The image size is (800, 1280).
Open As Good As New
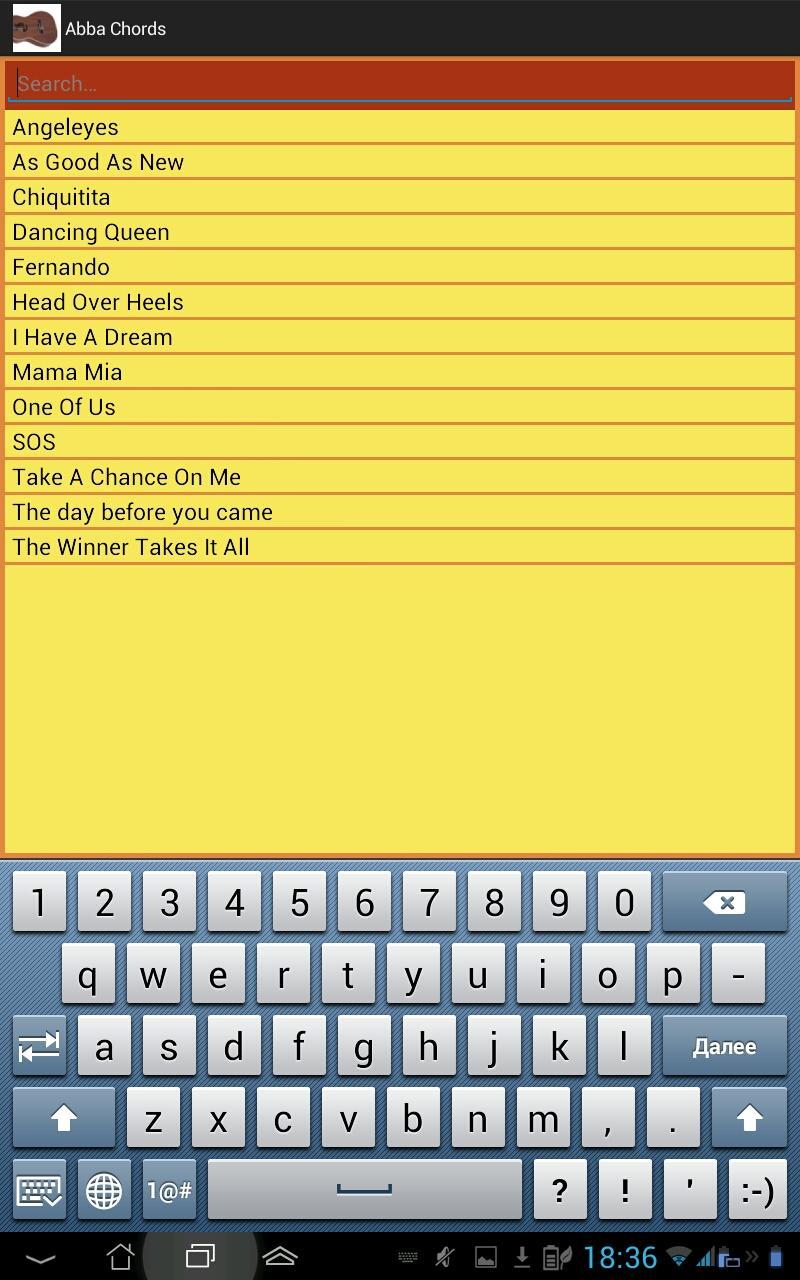[400, 162]
